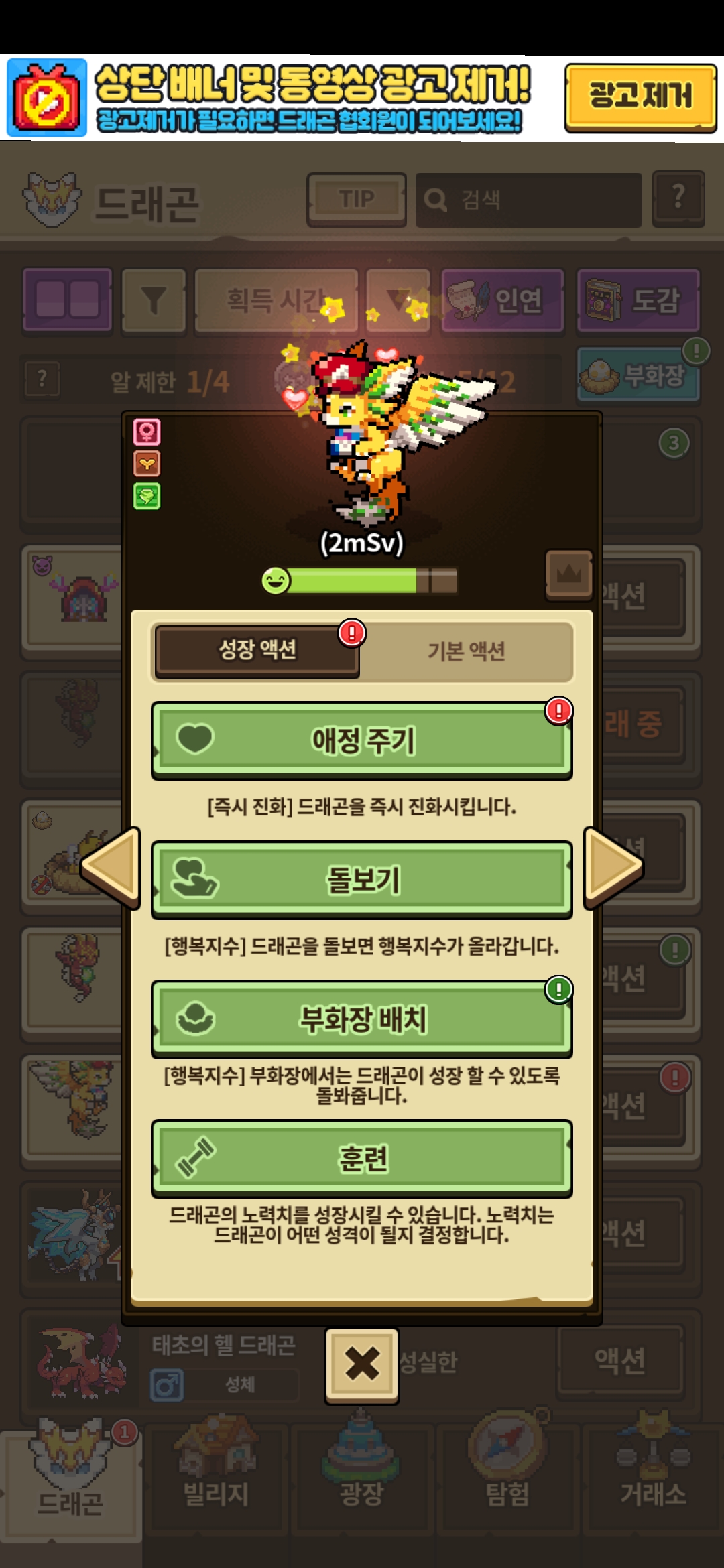Give affection with 애정 주기
Screen dimensions: 724x1568
point(362,740)
